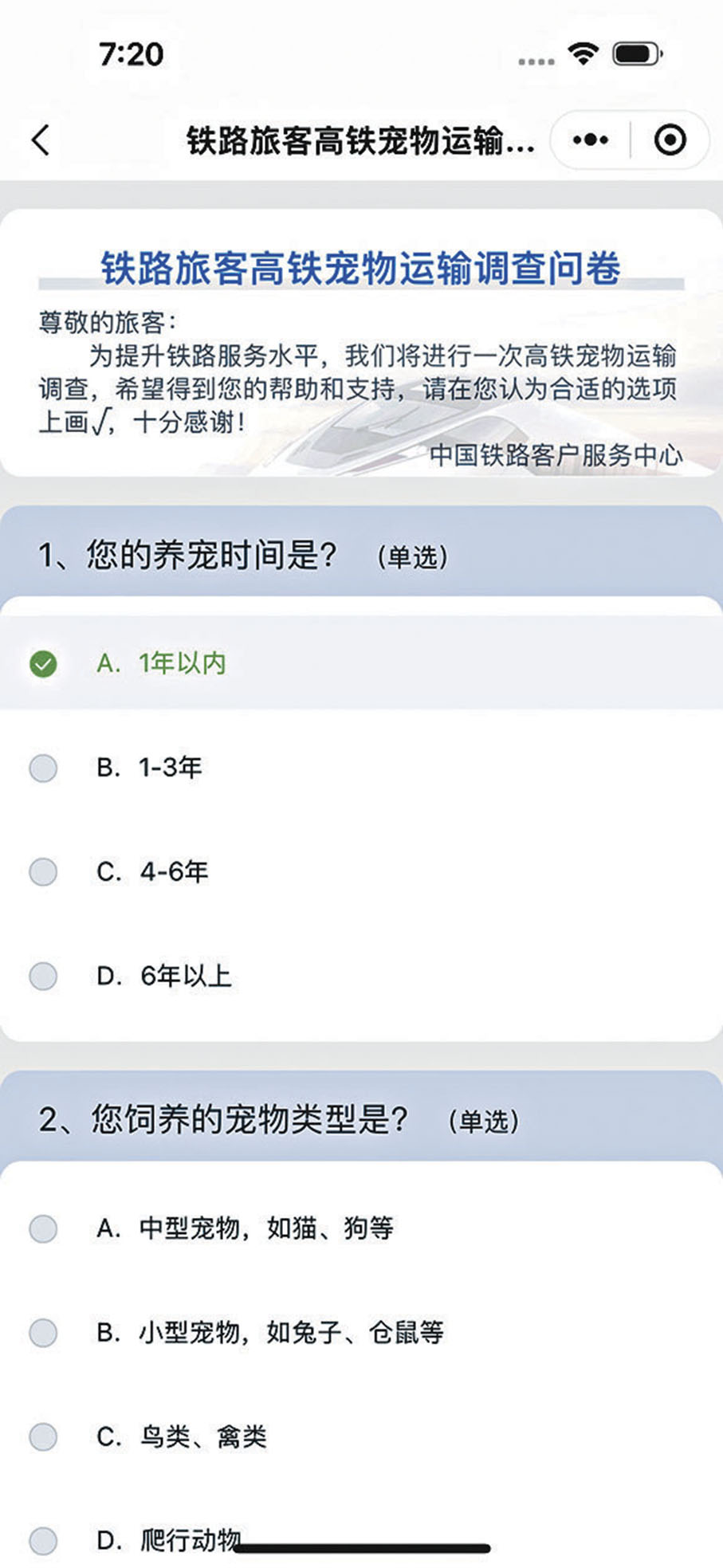
Task: Choose B. 1-3年 for pet ownership time
Action: click(361, 768)
